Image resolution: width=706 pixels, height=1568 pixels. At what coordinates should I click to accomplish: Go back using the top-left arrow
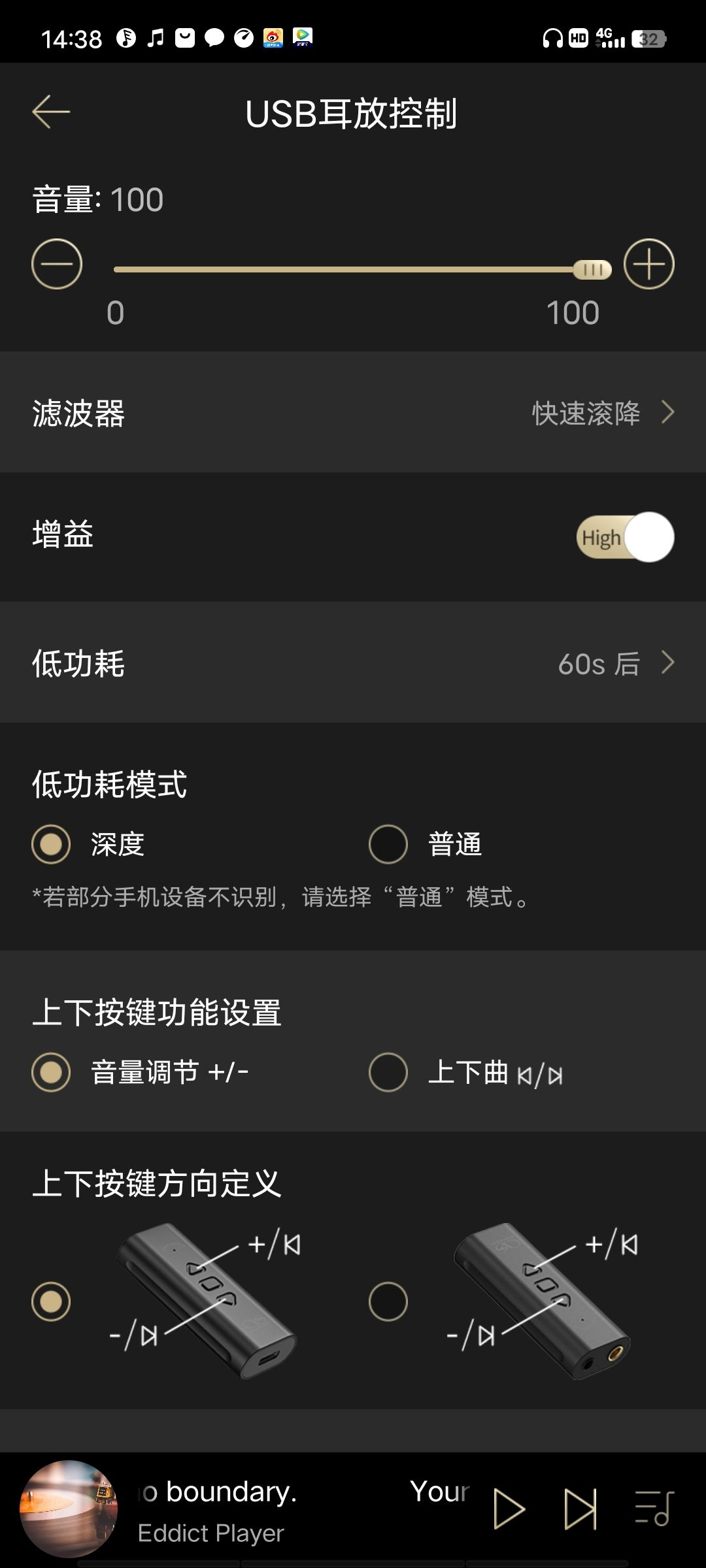(x=51, y=112)
